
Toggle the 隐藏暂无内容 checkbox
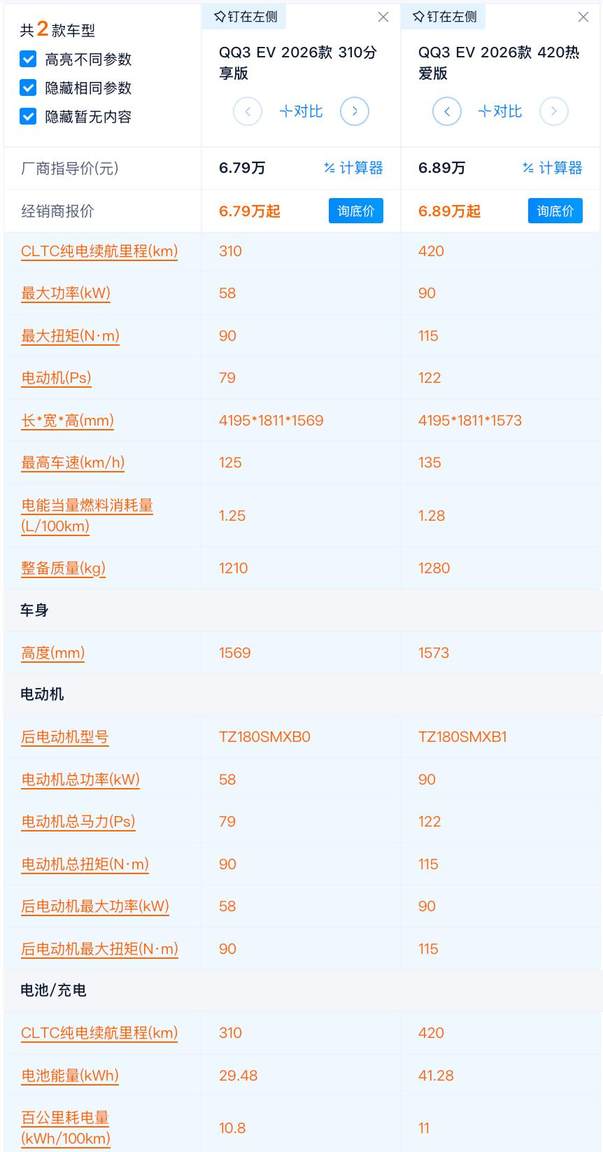point(28,116)
